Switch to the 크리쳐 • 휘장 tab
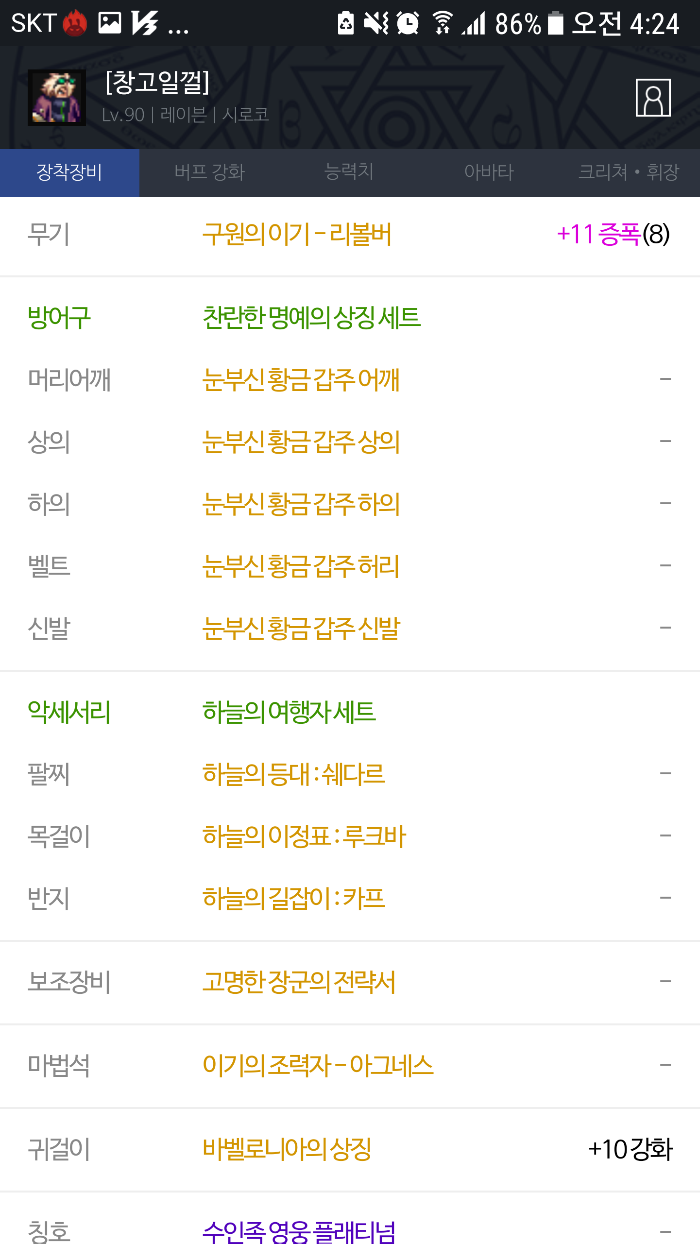Image resolution: width=700 pixels, height=1244 pixels. pyautogui.click(x=628, y=172)
